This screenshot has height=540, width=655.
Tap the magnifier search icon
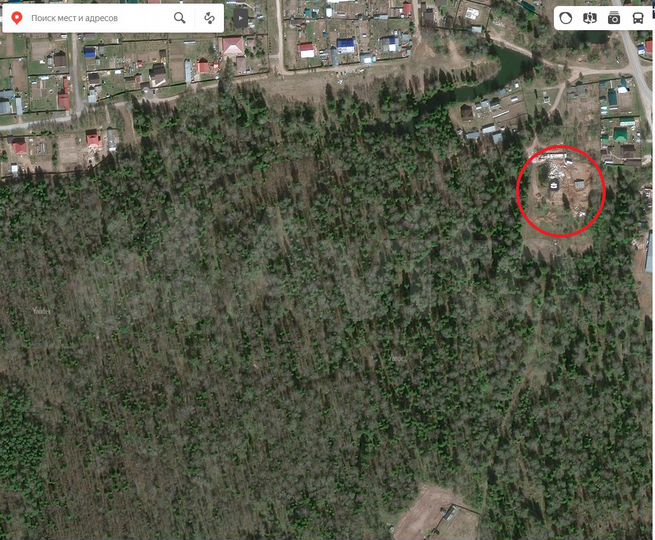180,18
